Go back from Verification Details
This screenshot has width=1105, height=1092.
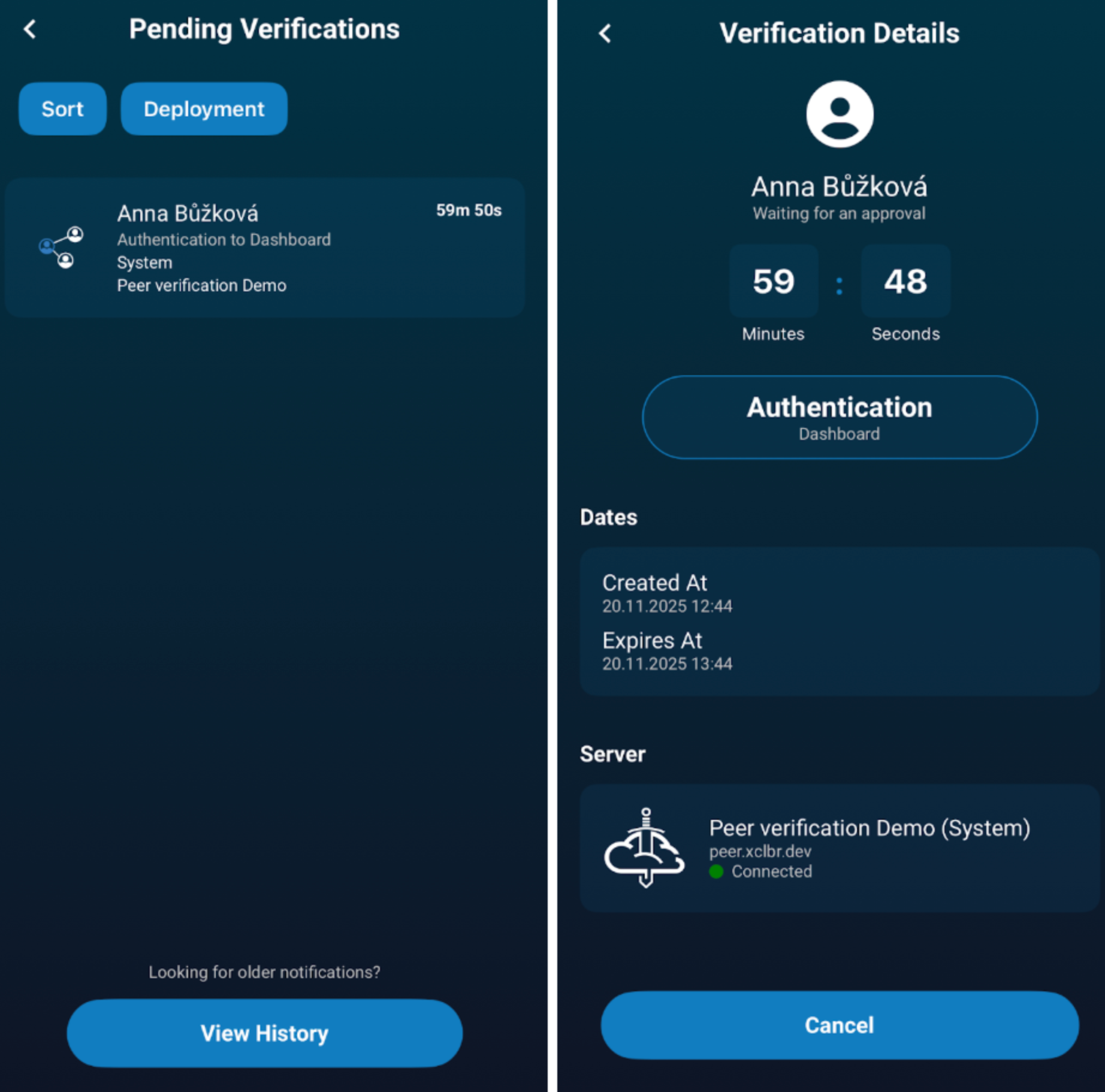(x=605, y=34)
